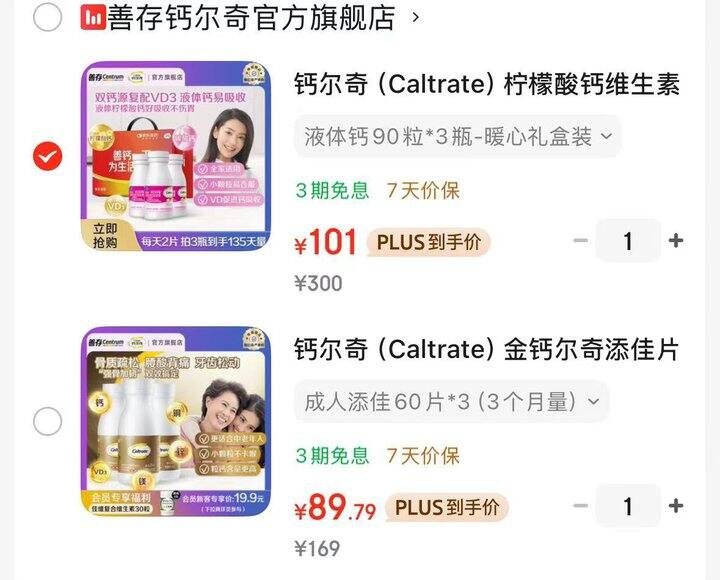This screenshot has width=720, height=580.
Task: Open the 柠檬酸钙 product image
Action: pyautogui.click(x=175, y=156)
